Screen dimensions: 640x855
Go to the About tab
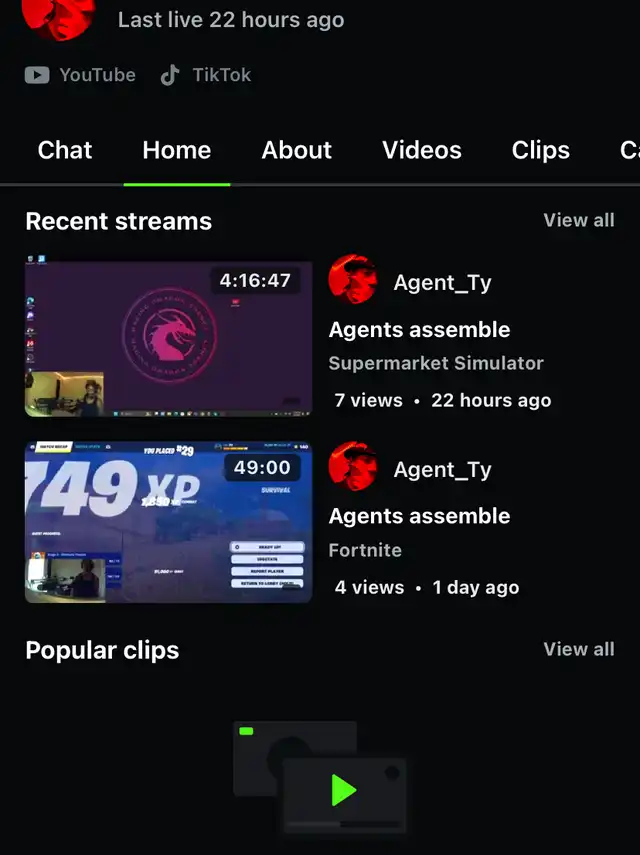point(297,150)
